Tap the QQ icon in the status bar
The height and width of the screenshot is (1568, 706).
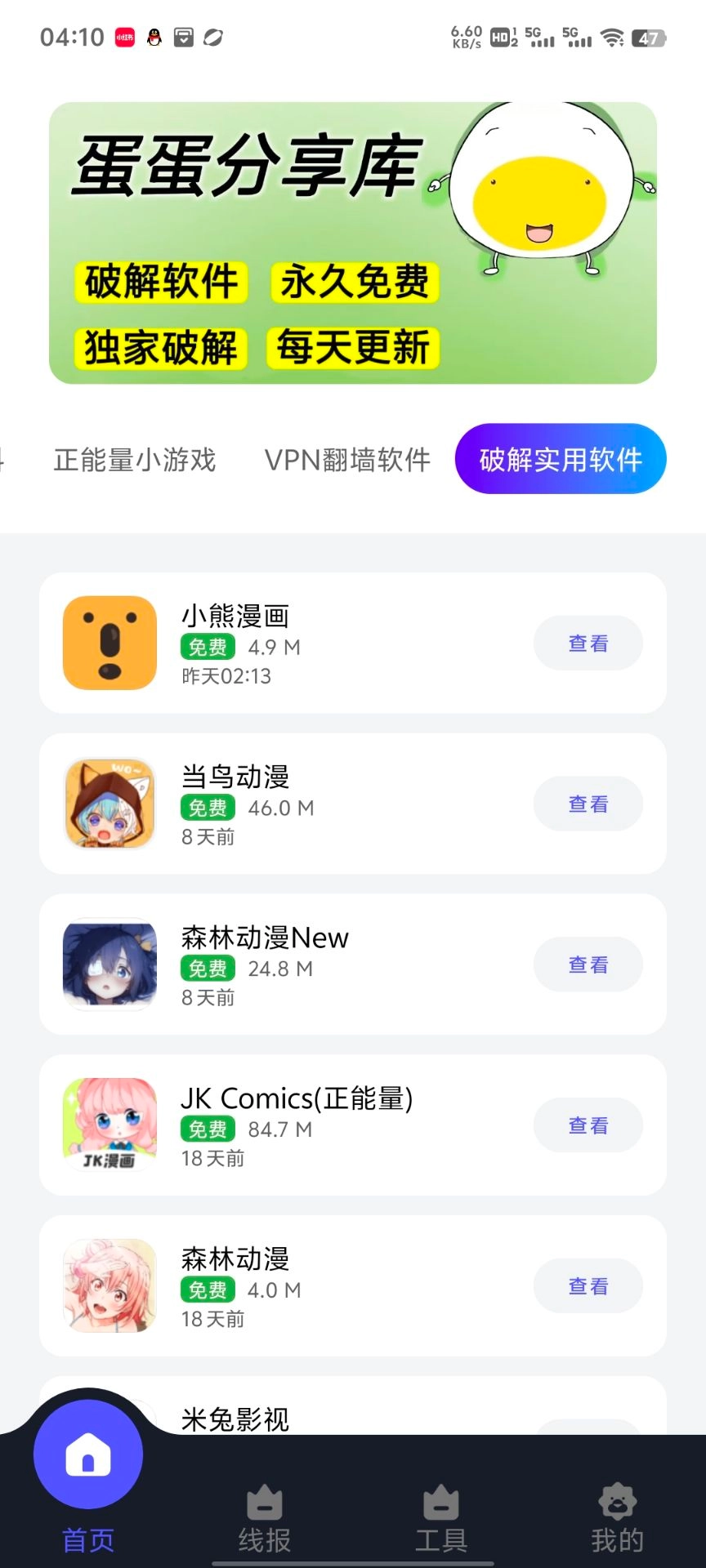[x=154, y=37]
